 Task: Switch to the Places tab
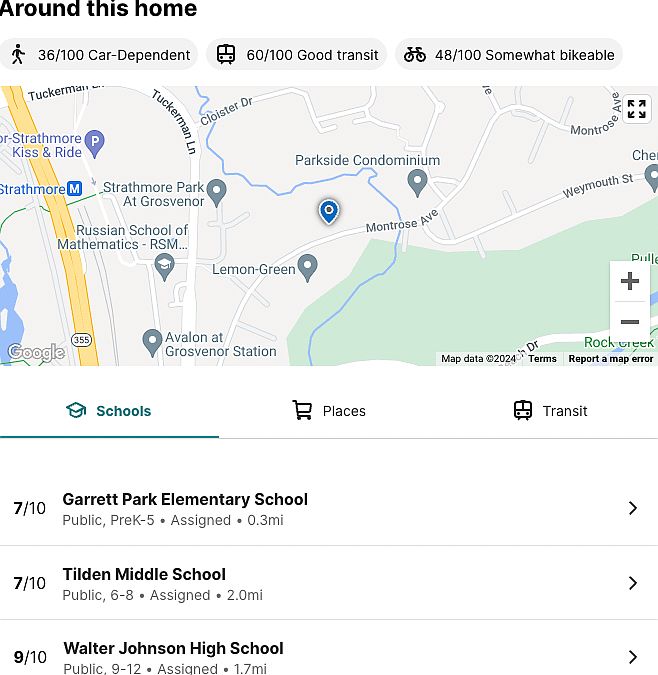point(329,411)
